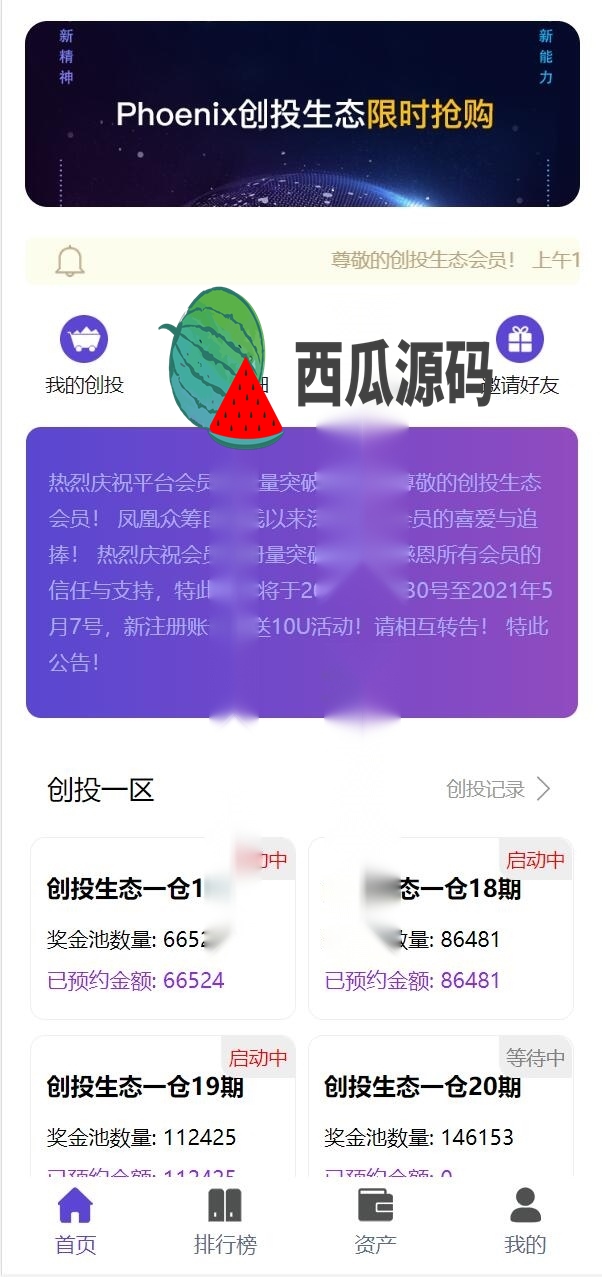Open 我的创投 shortcut
Image resolution: width=602 pixels, height=1277 pixels.
[x=84, y=356]
